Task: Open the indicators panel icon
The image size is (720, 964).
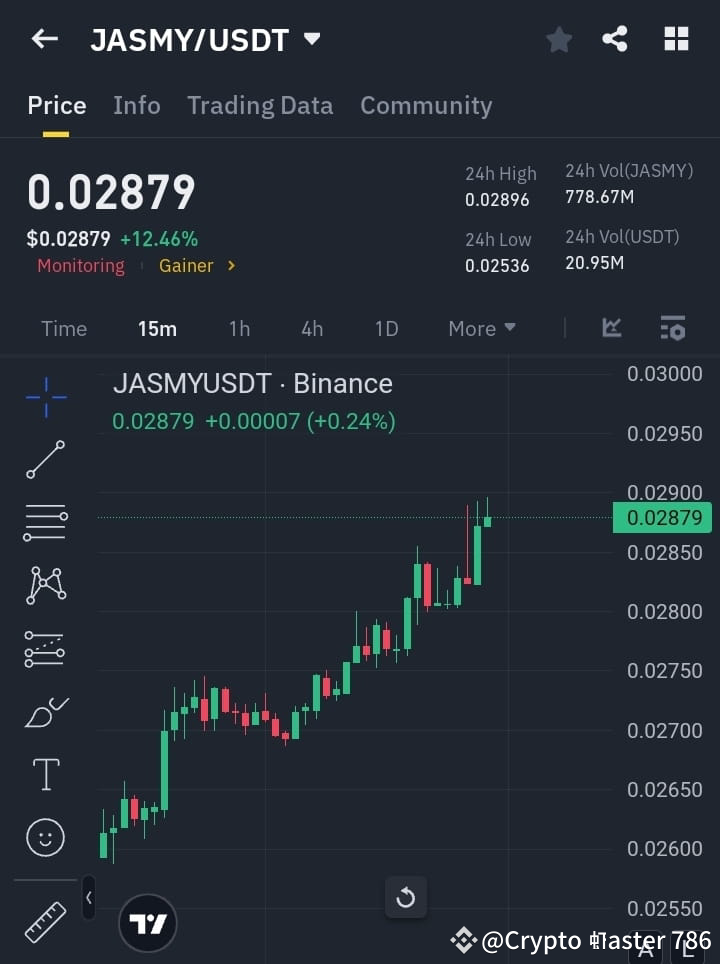Action: click(672, 328)
